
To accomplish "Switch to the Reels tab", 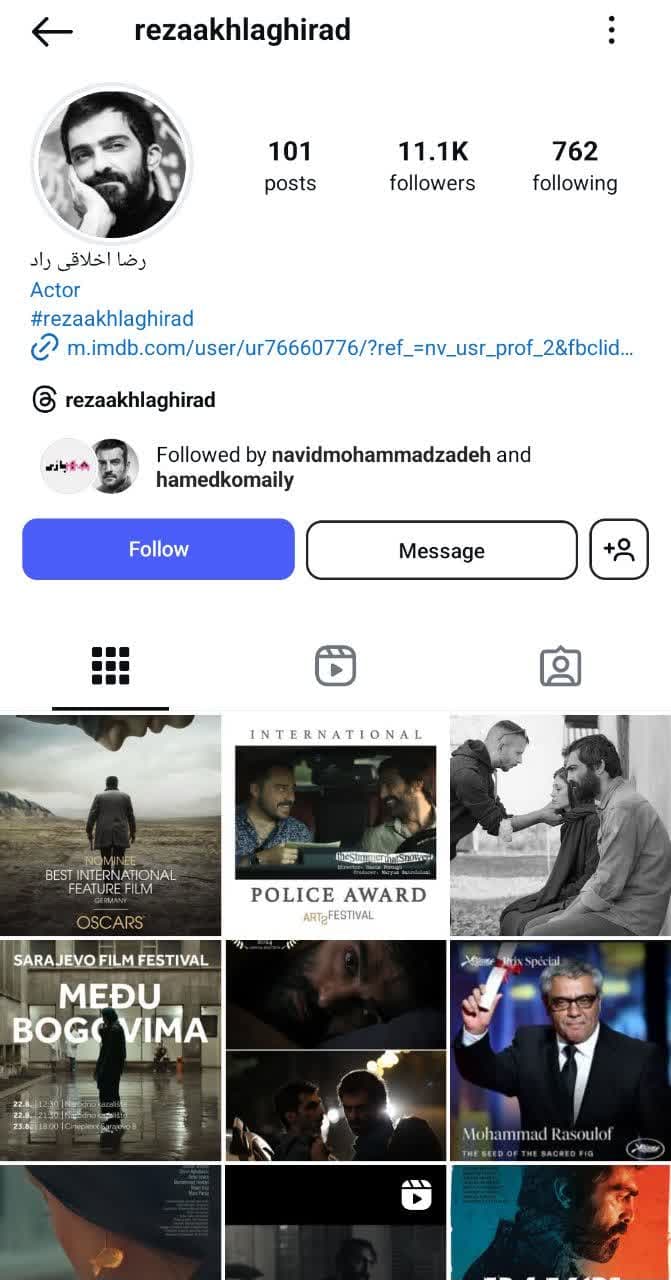I will pyautogui.click(x=335, y=666).
